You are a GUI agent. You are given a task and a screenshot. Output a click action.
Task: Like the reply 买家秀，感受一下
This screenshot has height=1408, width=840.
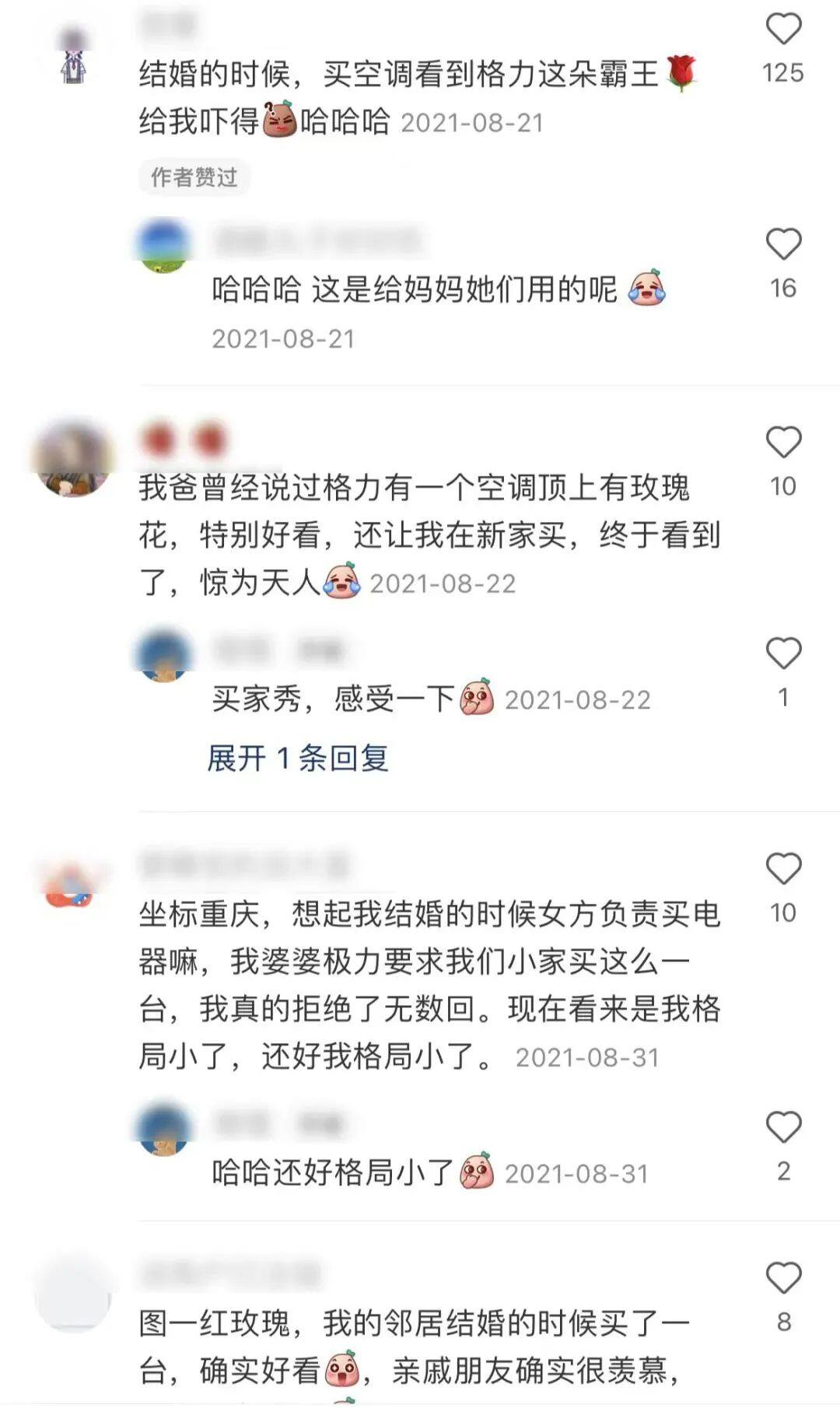click(x=783, y=653)
